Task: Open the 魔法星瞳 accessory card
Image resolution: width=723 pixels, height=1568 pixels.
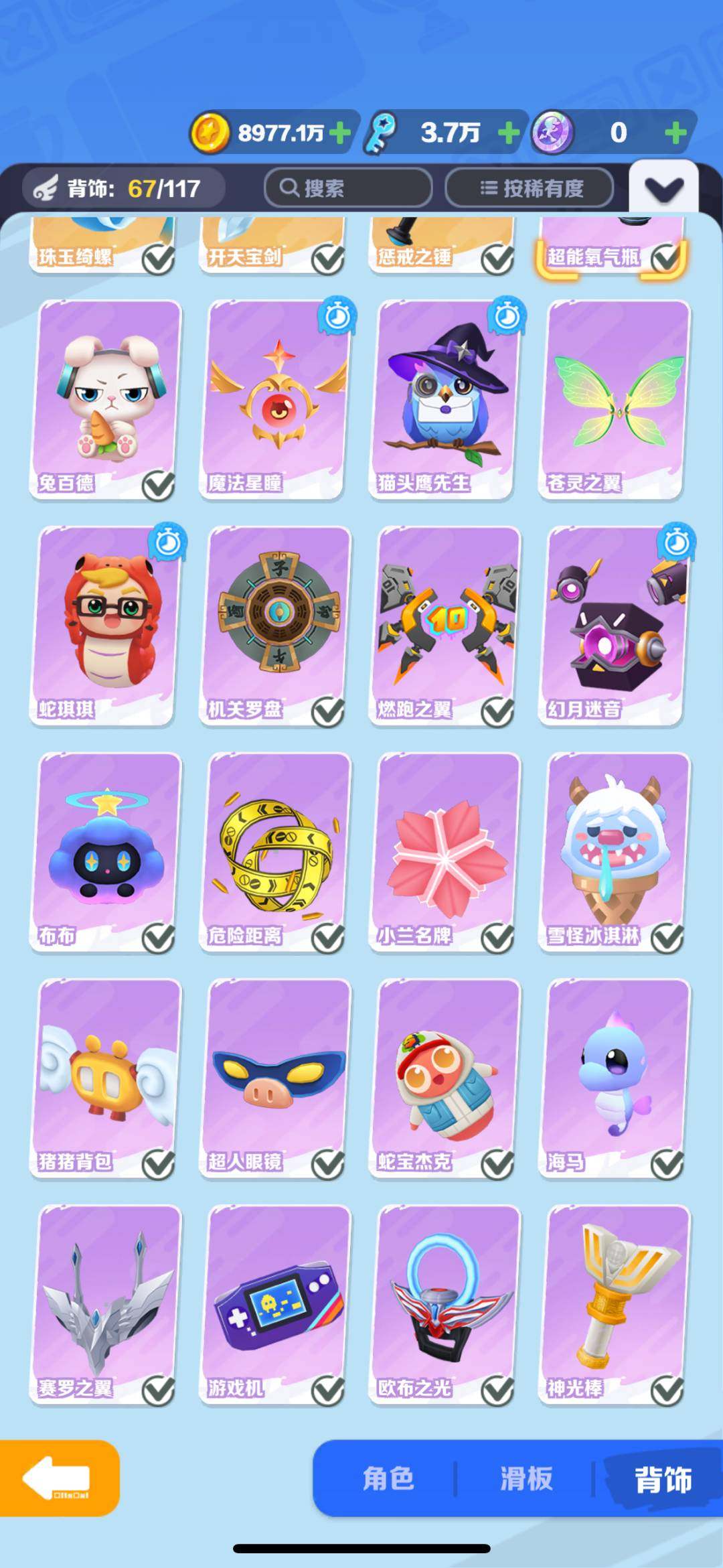Action: (x=276, y=400)
